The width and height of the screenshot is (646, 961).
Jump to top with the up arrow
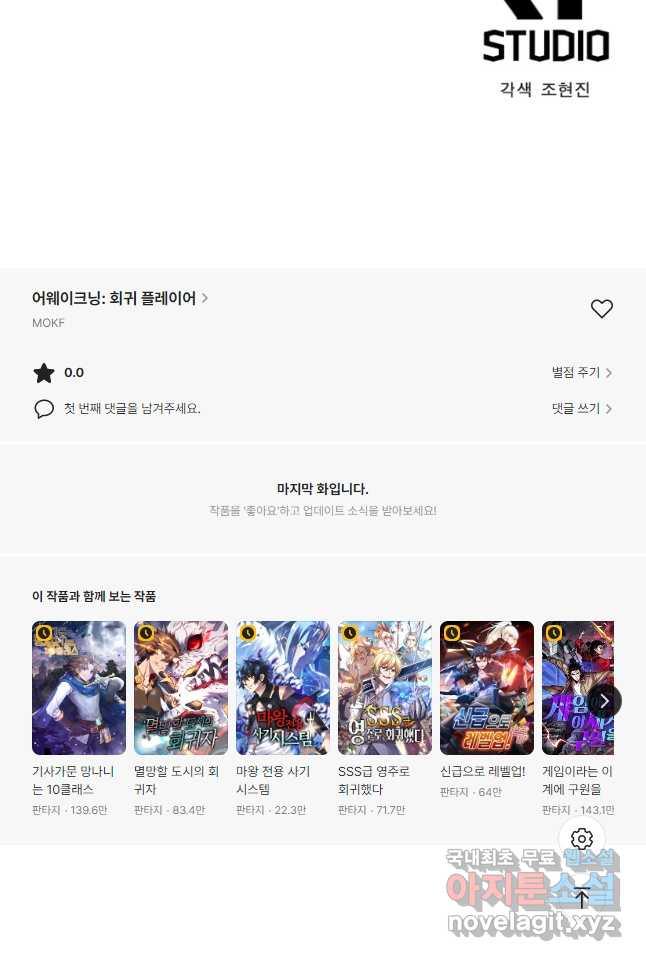(x=582, y=897)
